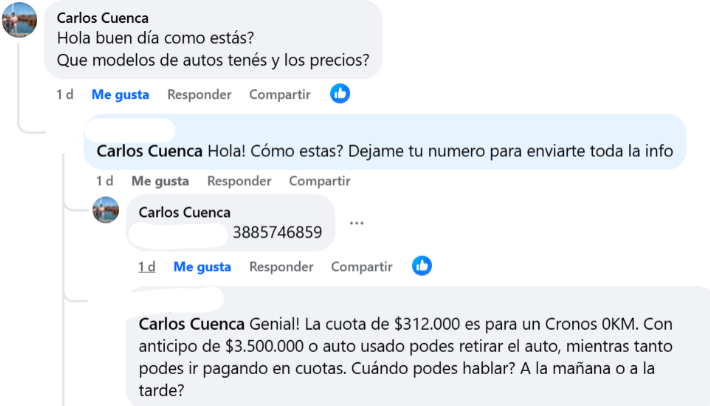View the like reaction on the 3885746859 comment
This screenshot has width=710, height=406.
(423, 266)
